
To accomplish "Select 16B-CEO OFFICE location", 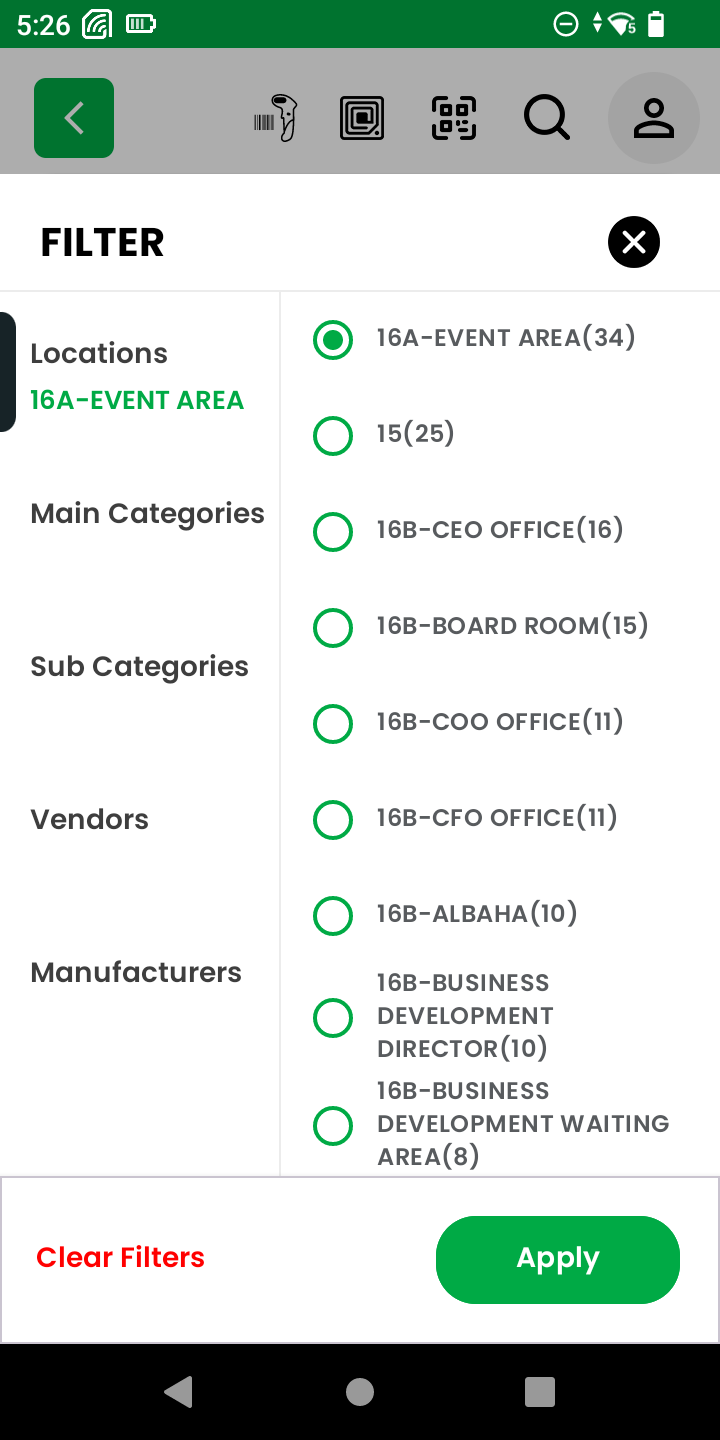I will click(333, 532).
